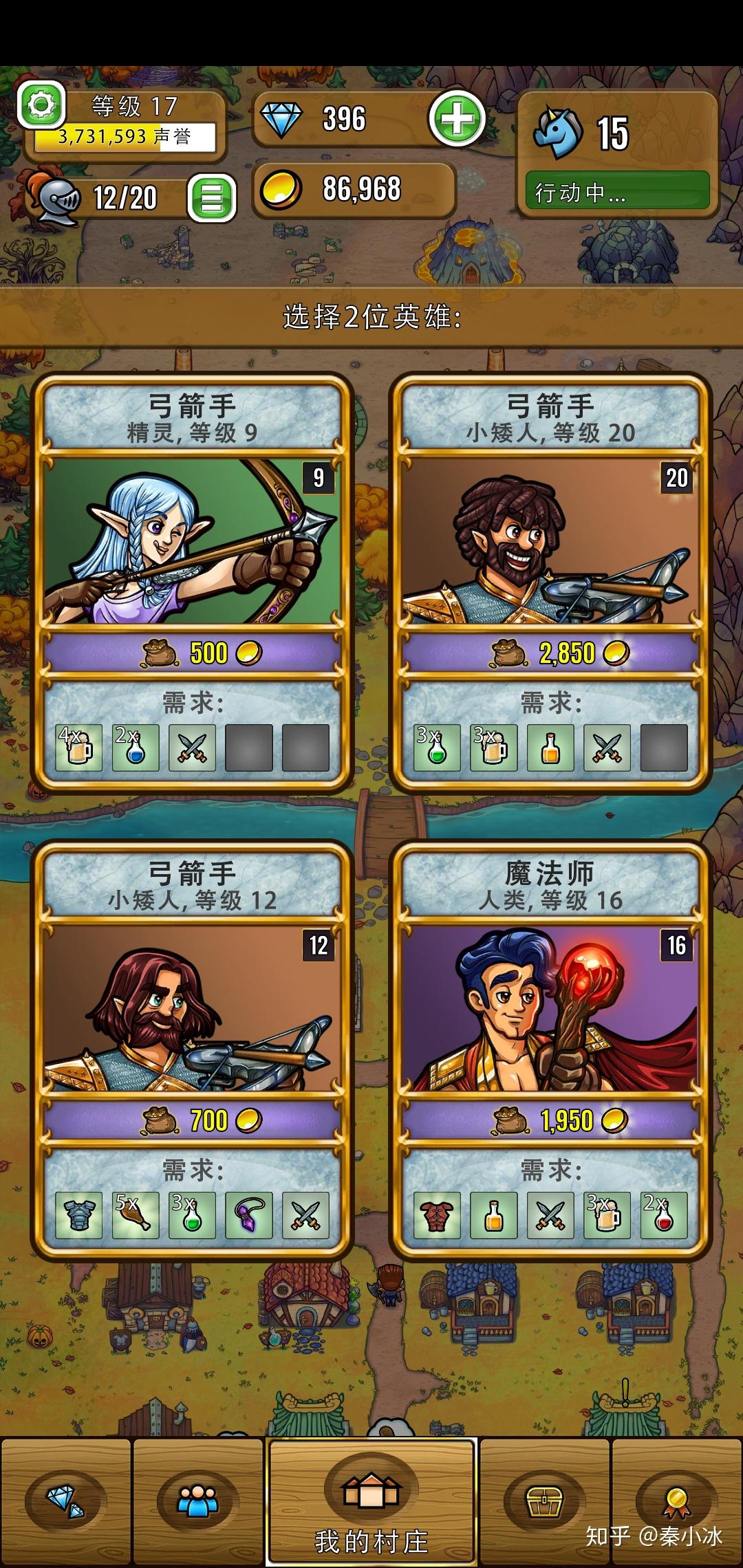Tap the green plus to buy diamonds
This screenshot has width=743, height=1568.
(x=457, y=119)
